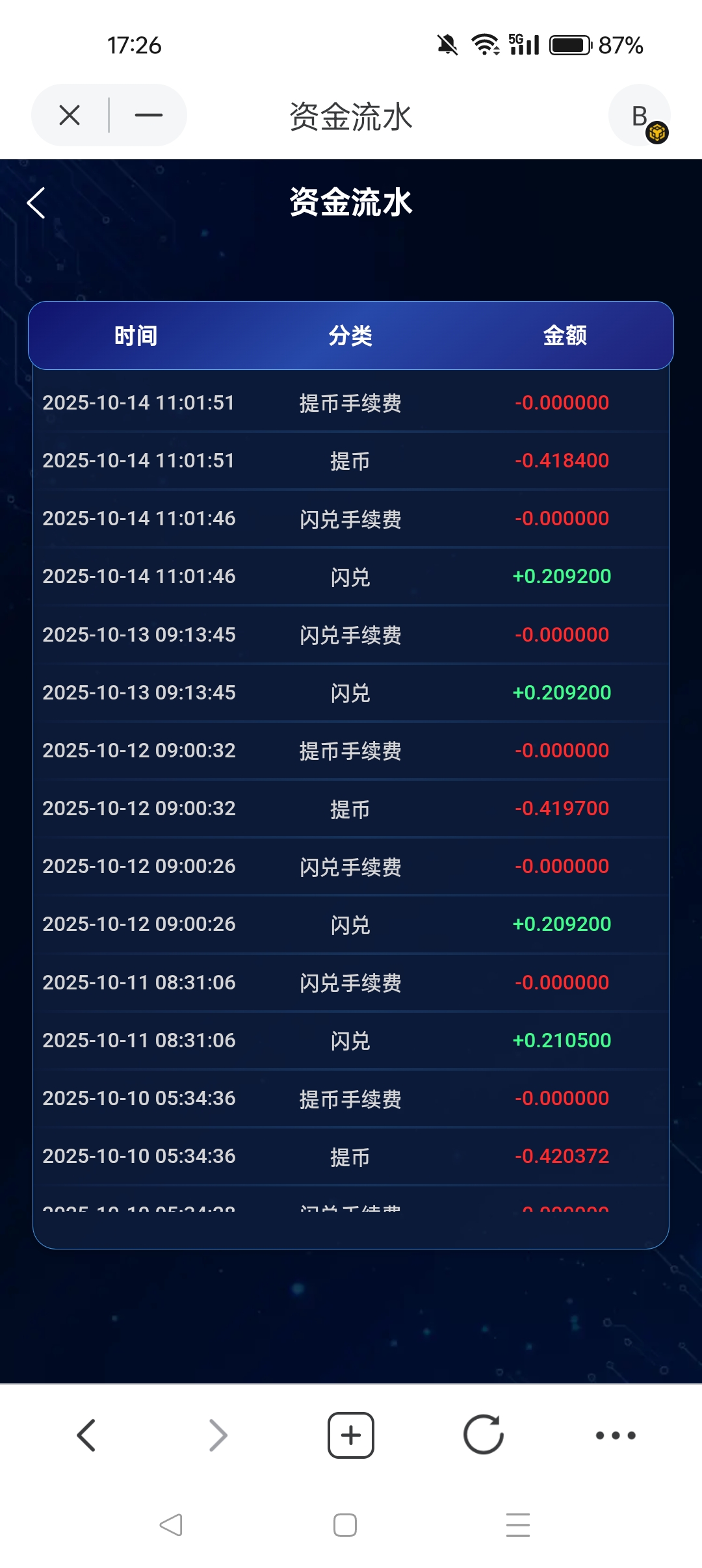Close the 资金流水 mini-app window

[70, 116]
